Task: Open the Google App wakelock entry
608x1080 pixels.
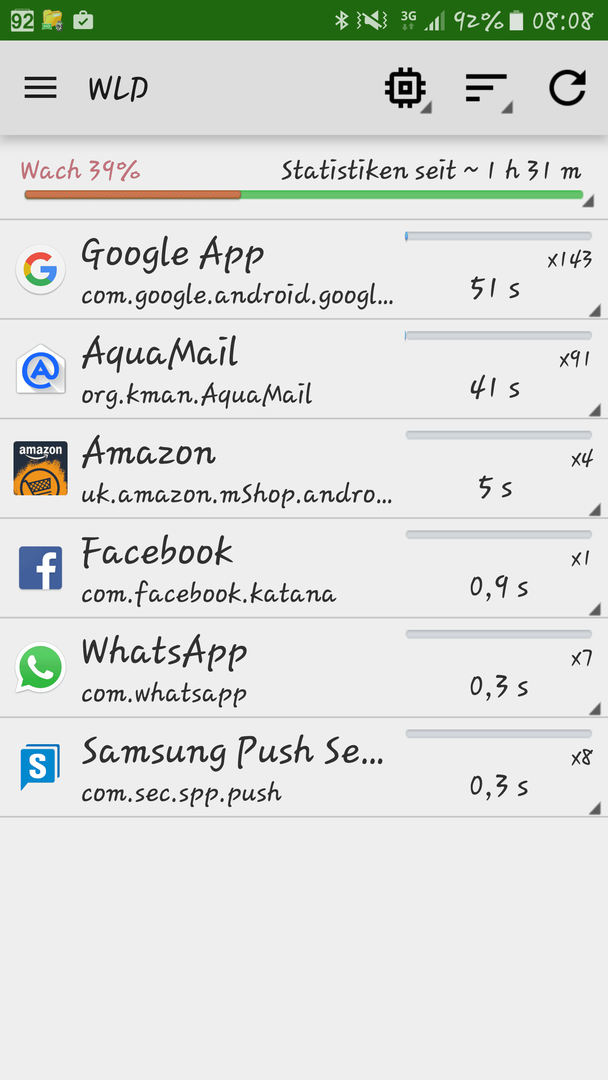Action: (304, 269)
